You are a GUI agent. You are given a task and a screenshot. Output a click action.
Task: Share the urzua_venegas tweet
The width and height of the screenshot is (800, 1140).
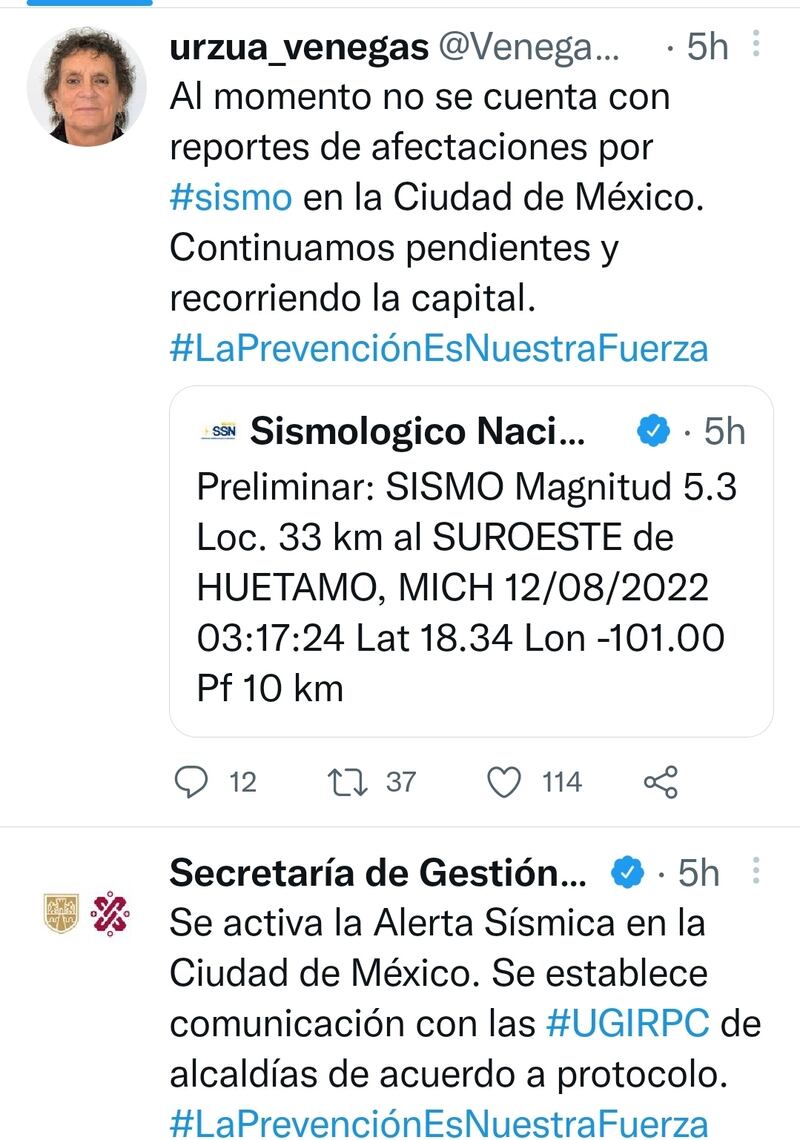point(661,781)
